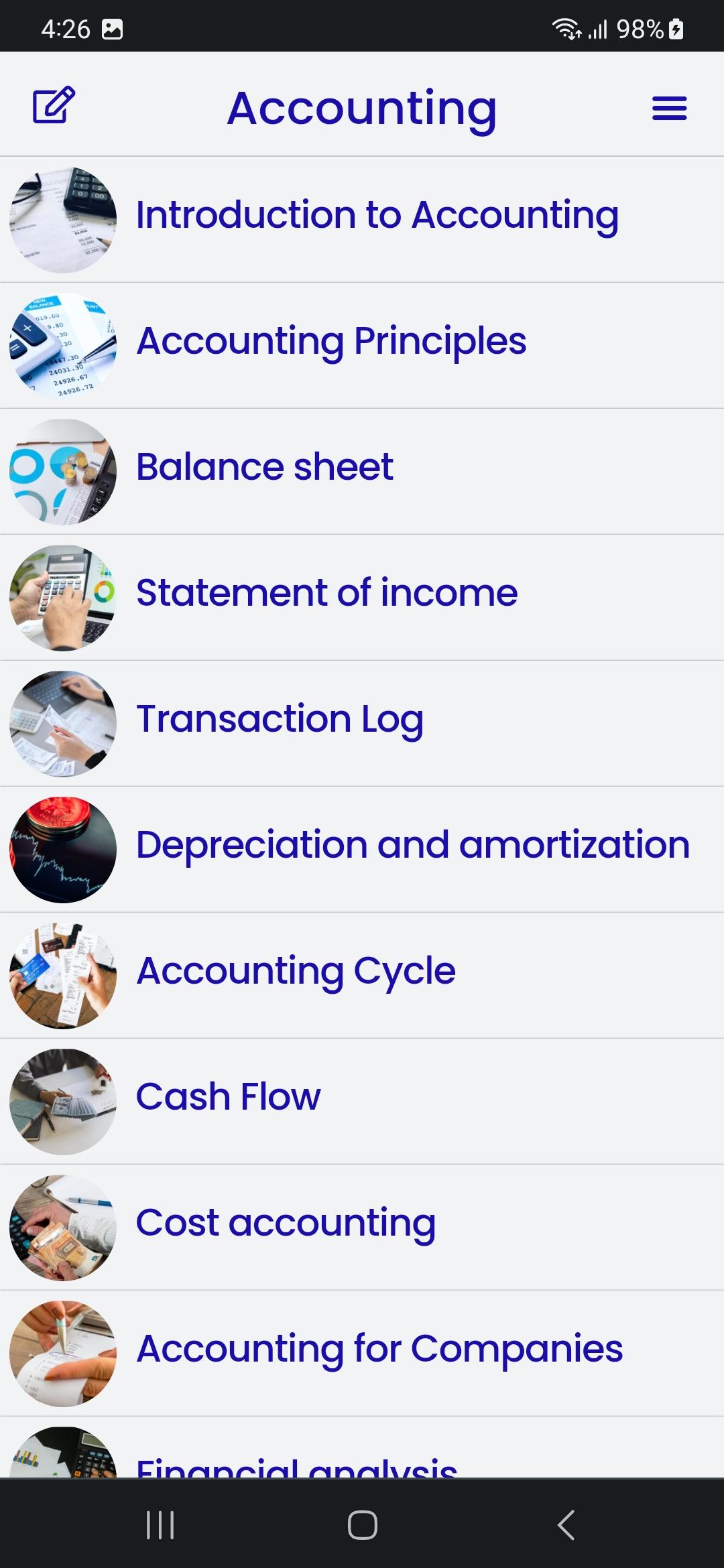Open the hamburger menu
The width and height of the screenshot is (724, 1568).
(669, 108)
